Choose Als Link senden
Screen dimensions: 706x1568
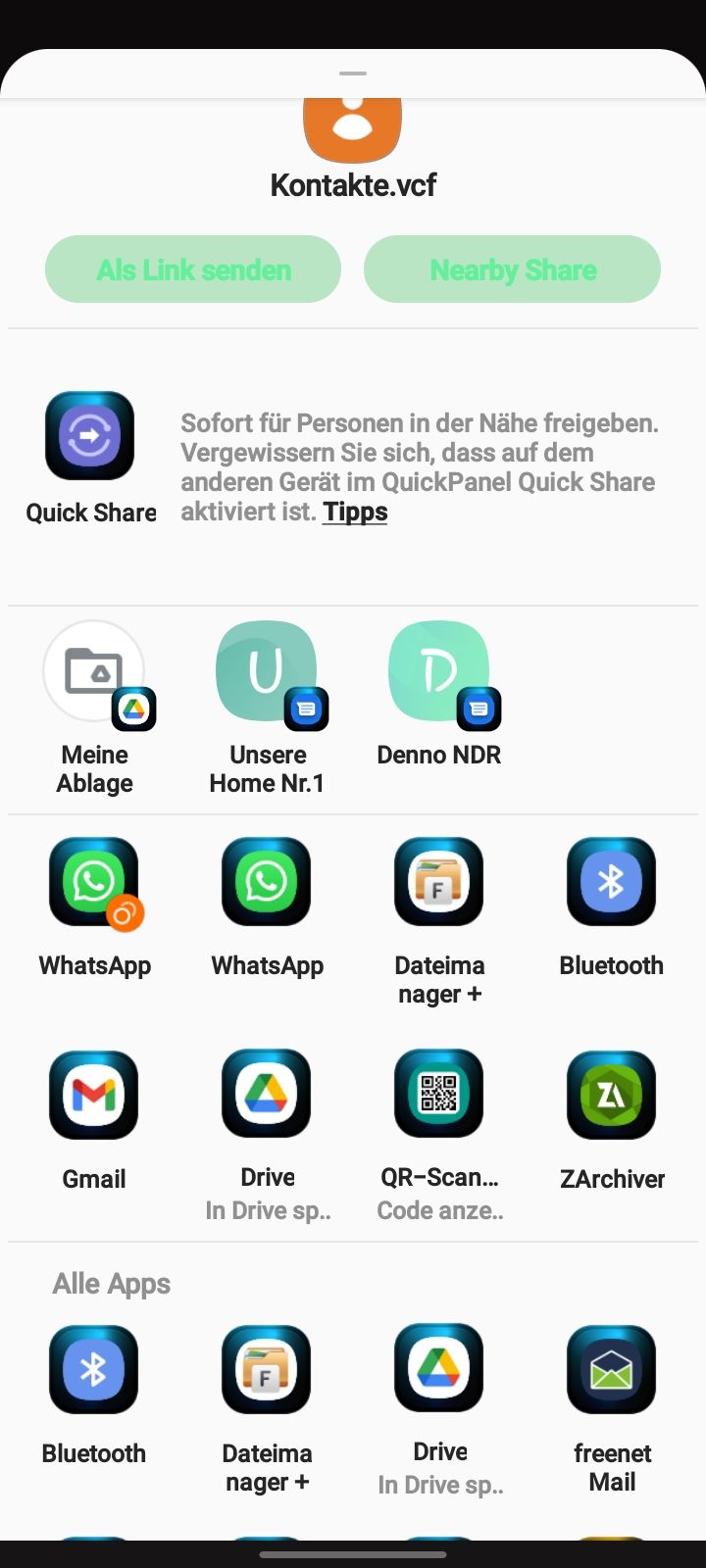tap(193, 269)
